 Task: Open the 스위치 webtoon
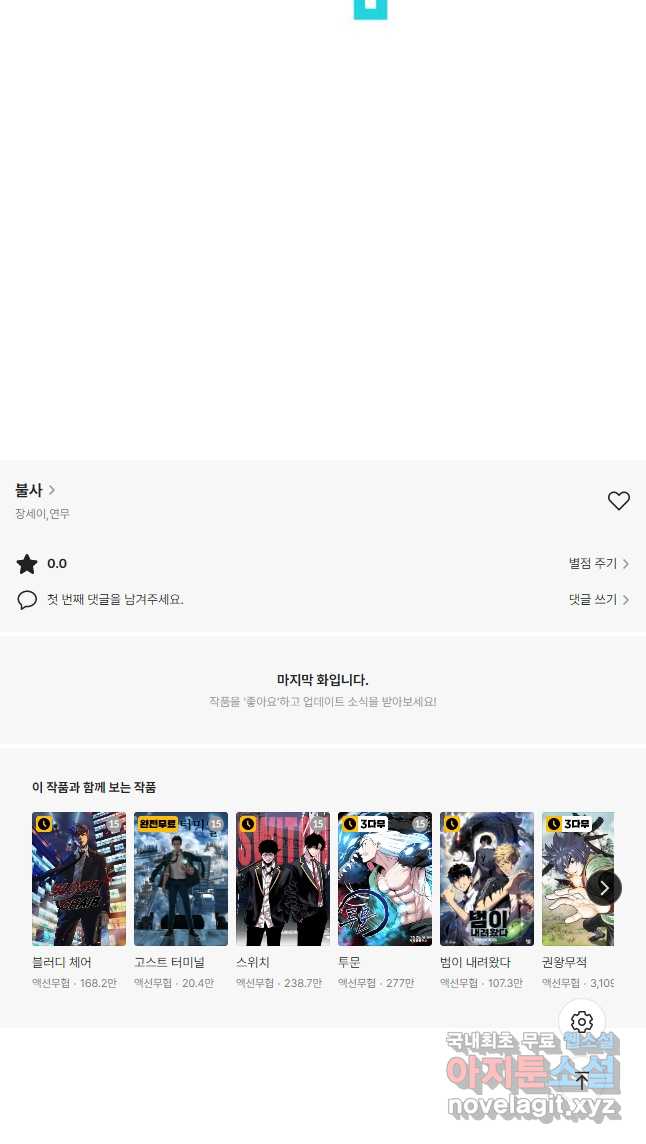click(283, 879)
